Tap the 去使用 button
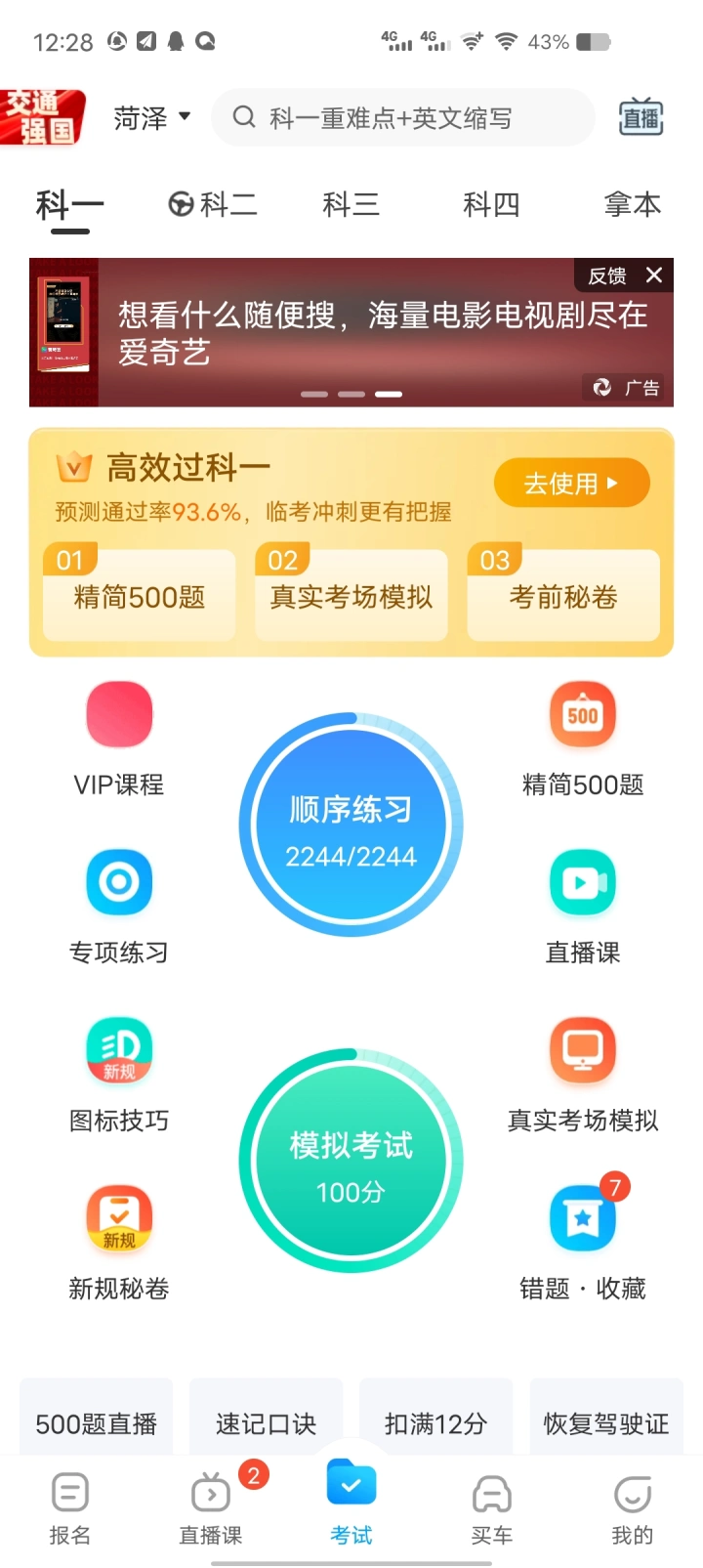Image resolution: width=703 pixels, height=1568 pixels. coord(571,483)
